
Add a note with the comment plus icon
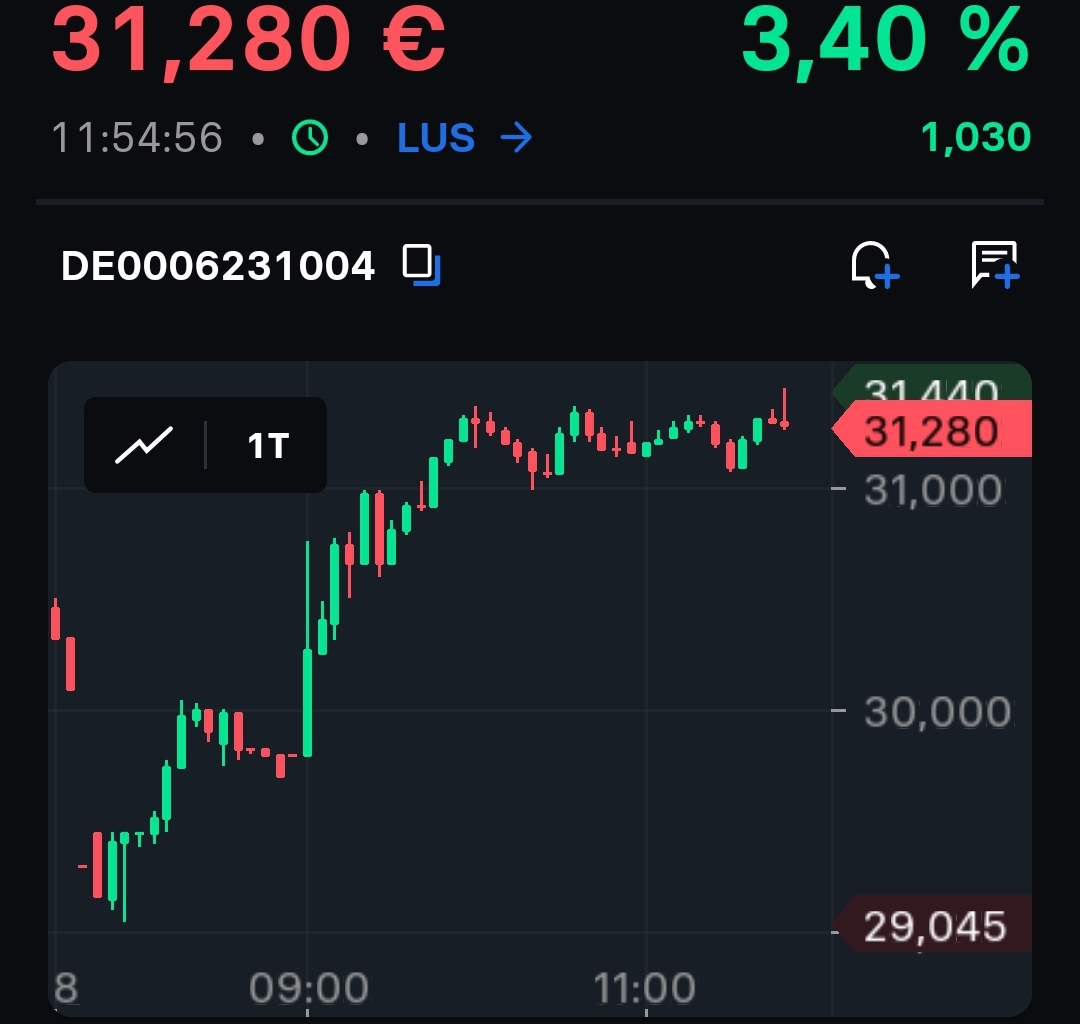pos(994,265)
